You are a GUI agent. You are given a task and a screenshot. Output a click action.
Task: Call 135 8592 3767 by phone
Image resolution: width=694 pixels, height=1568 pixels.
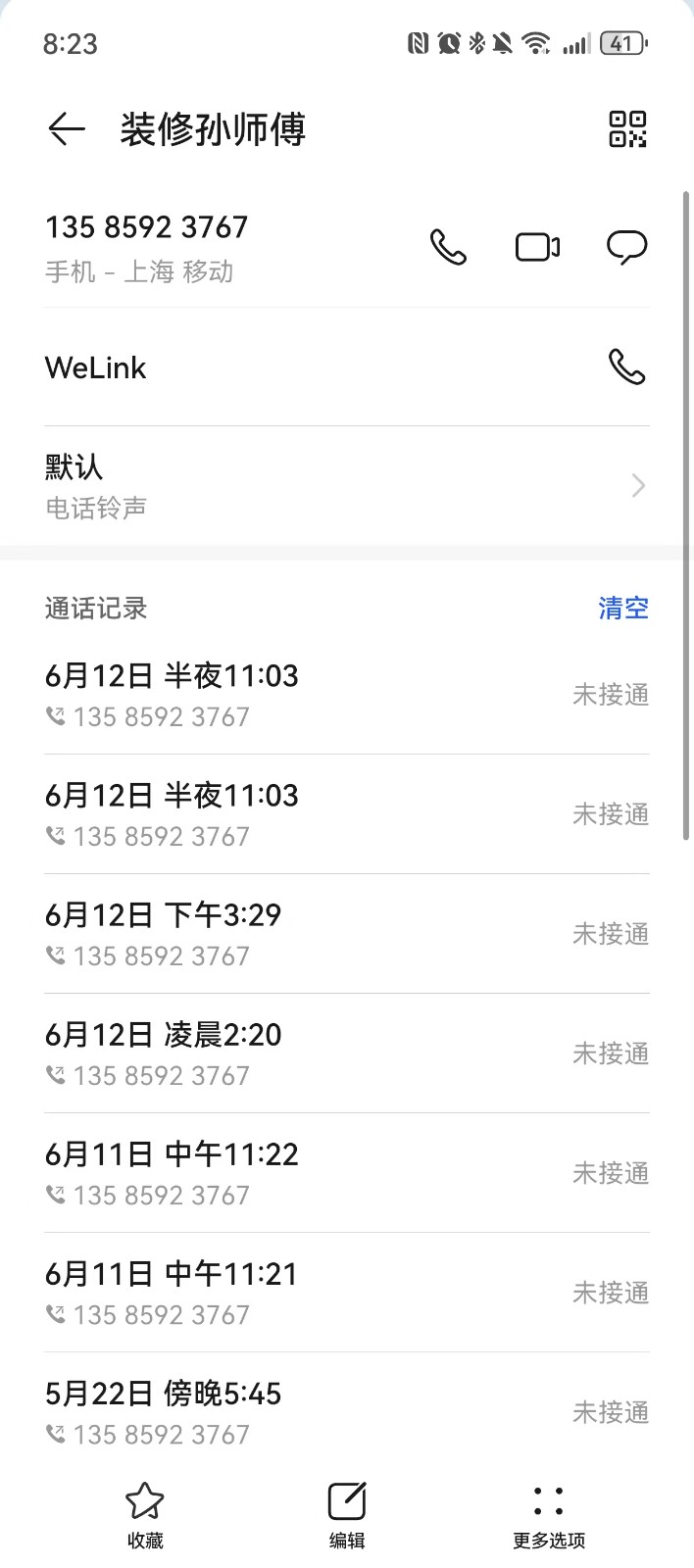click(x=448, y=247)
